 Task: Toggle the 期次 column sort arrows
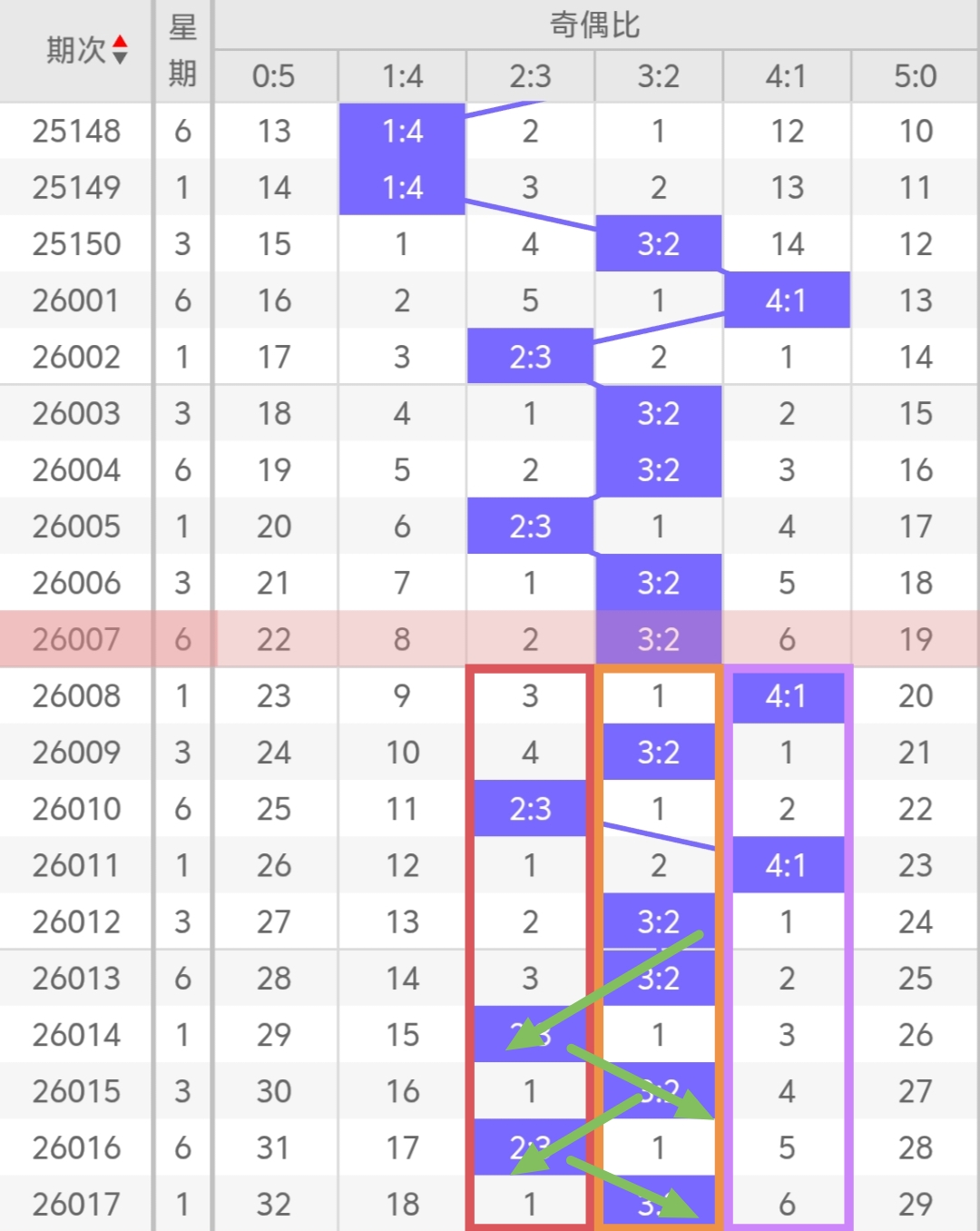[120, 51]
